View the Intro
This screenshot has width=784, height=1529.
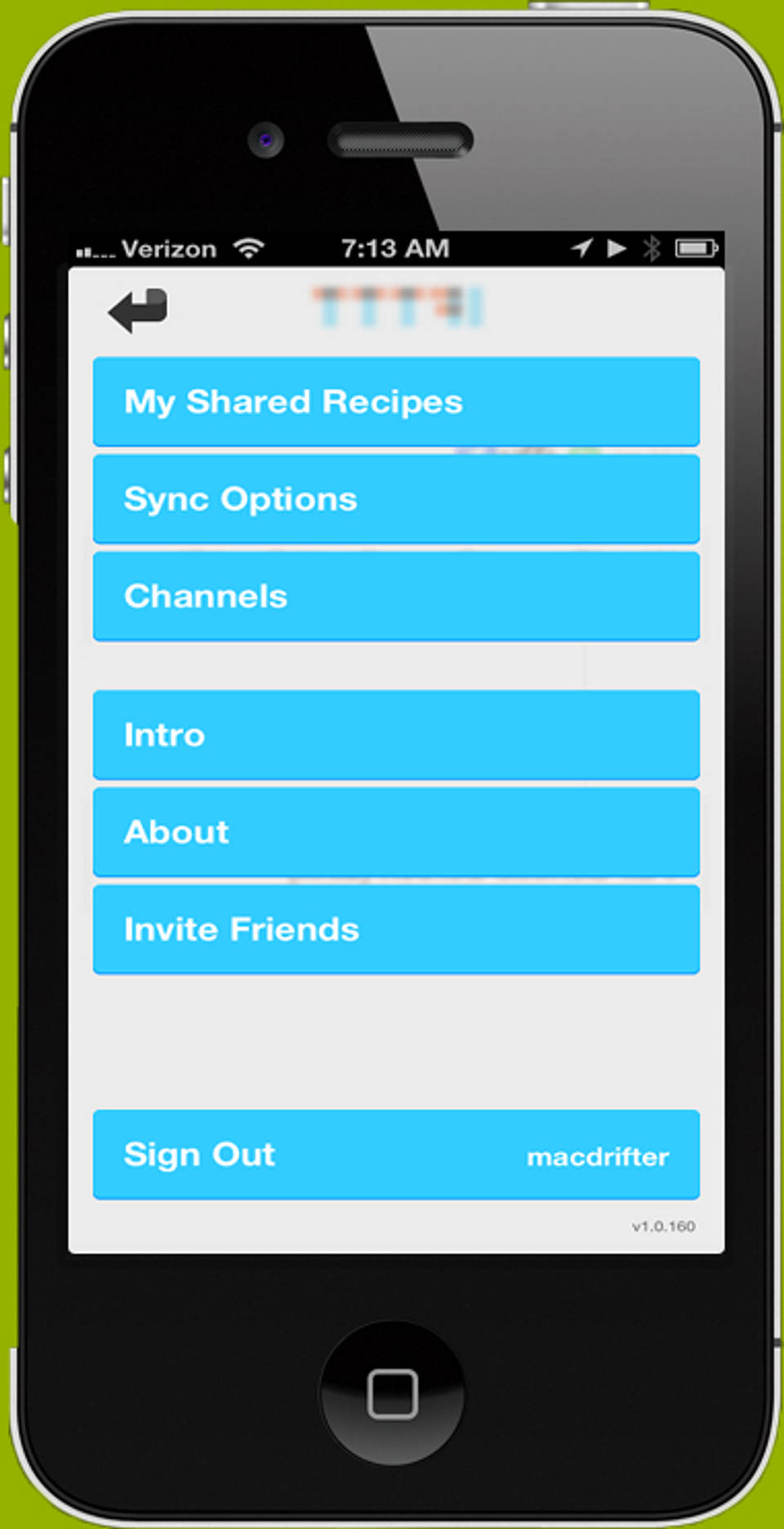point(396,735)
